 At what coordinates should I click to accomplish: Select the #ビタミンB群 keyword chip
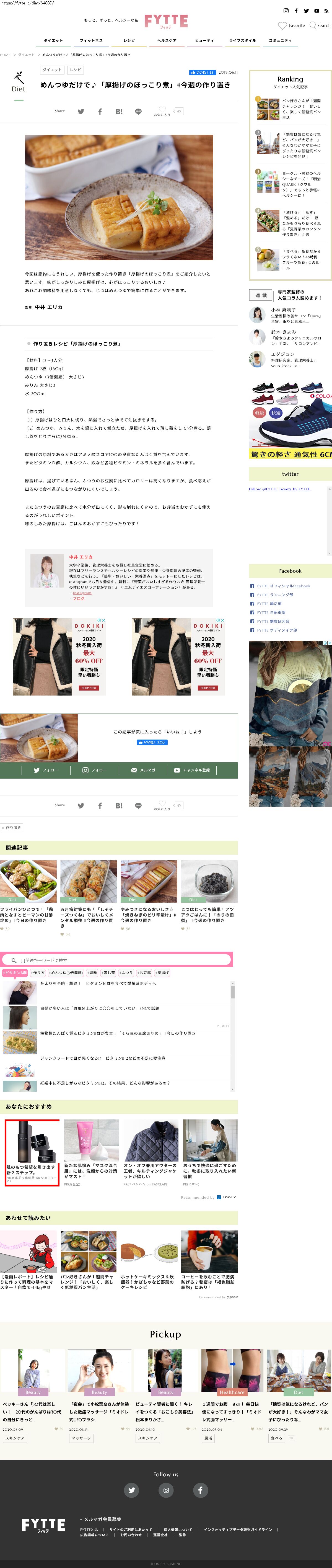15,973
